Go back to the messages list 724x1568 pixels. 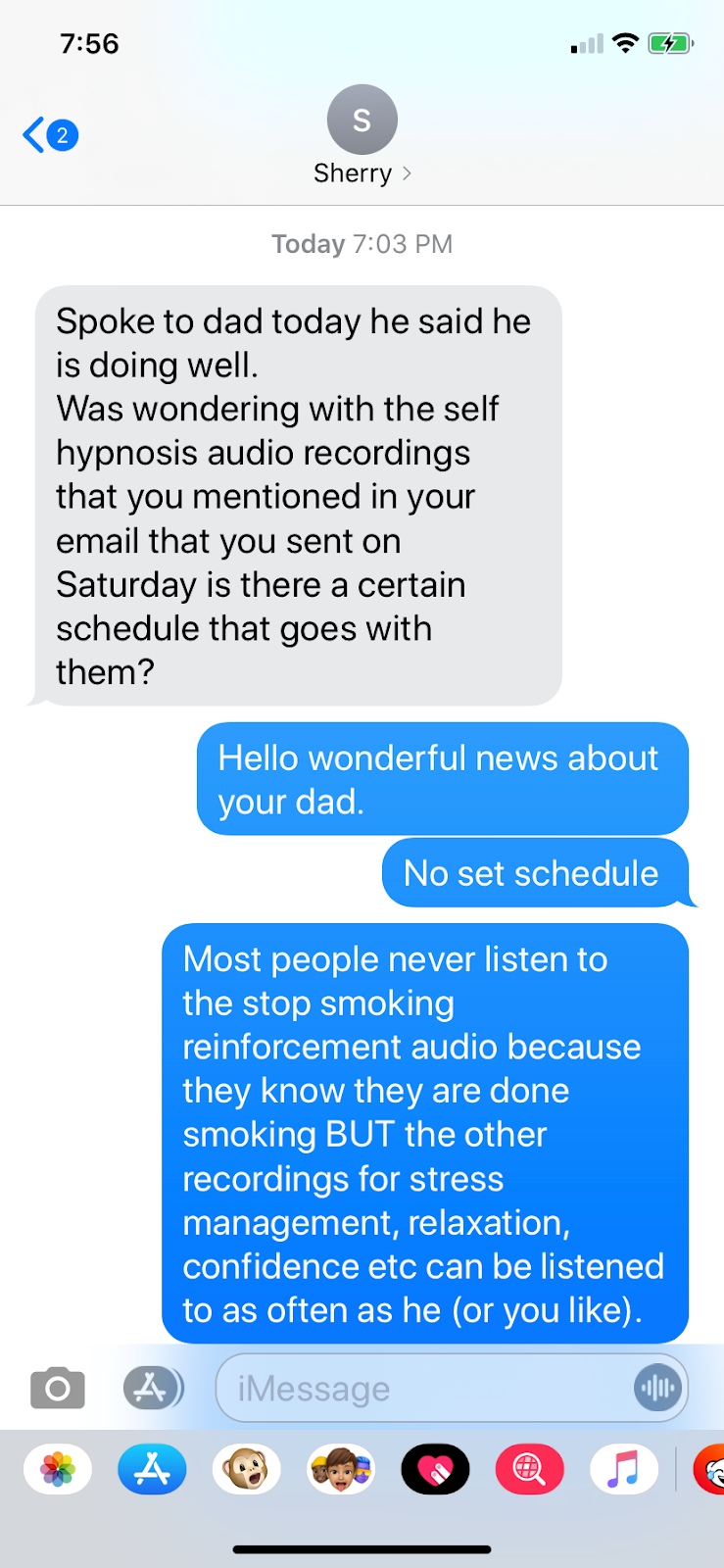tap(47, 135)
